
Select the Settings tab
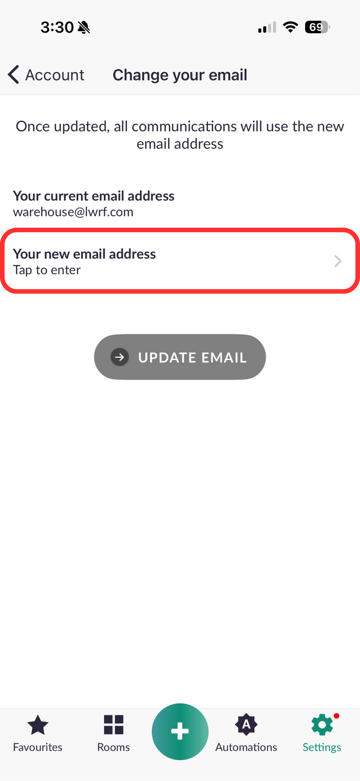pyautogui.click(x=322, y=733)
